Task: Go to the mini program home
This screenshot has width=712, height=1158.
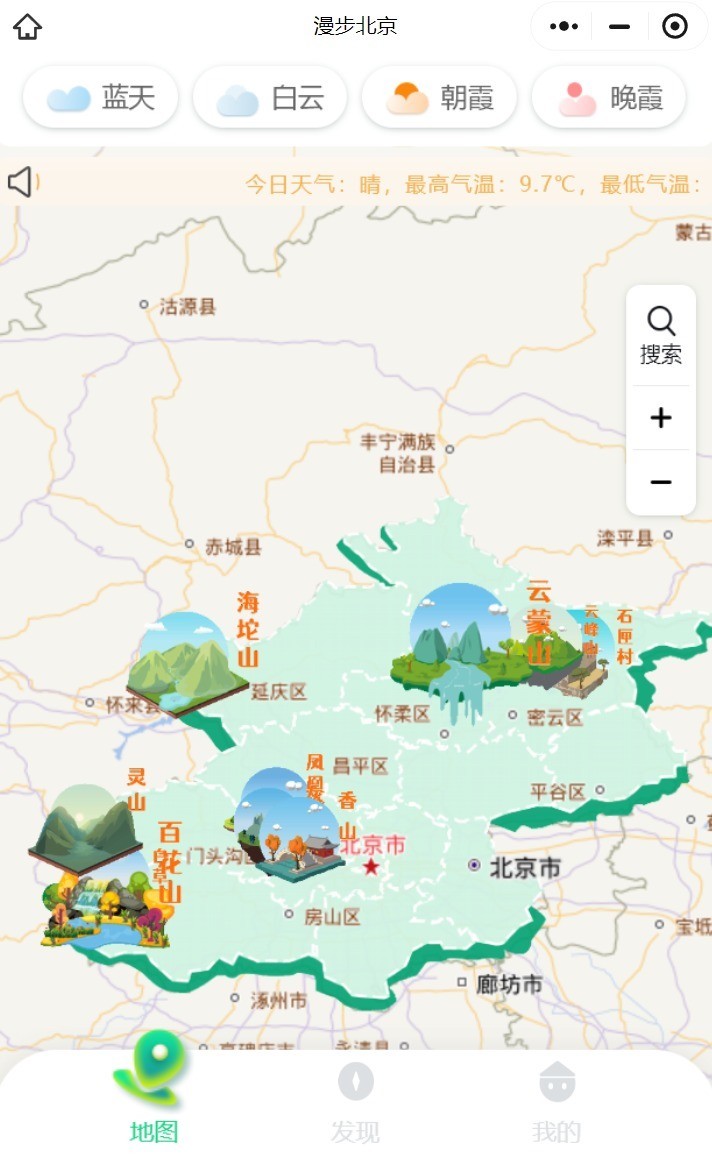Action: (x=27, y=27)
